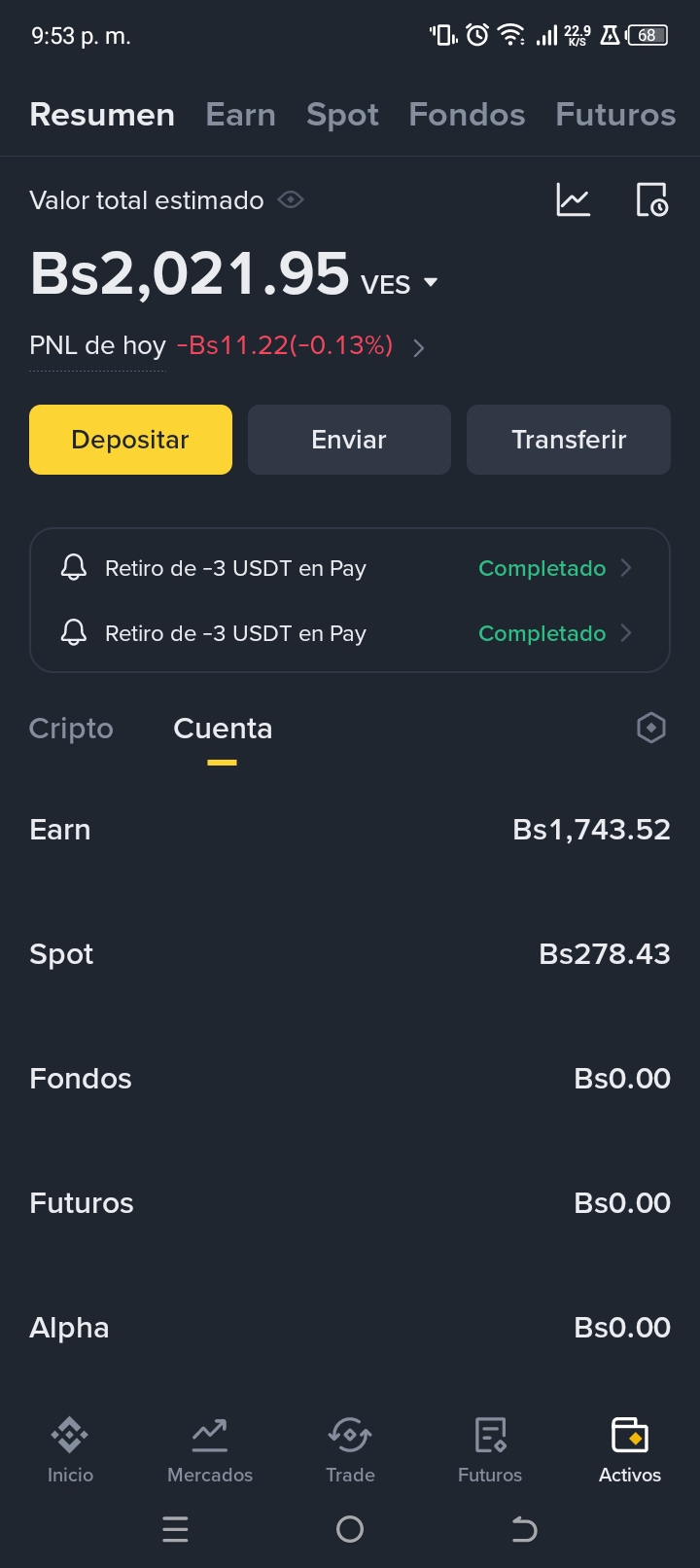
Task: Open the portfolio chart icon
Action: pyautogui.click(x=573, y=200)
